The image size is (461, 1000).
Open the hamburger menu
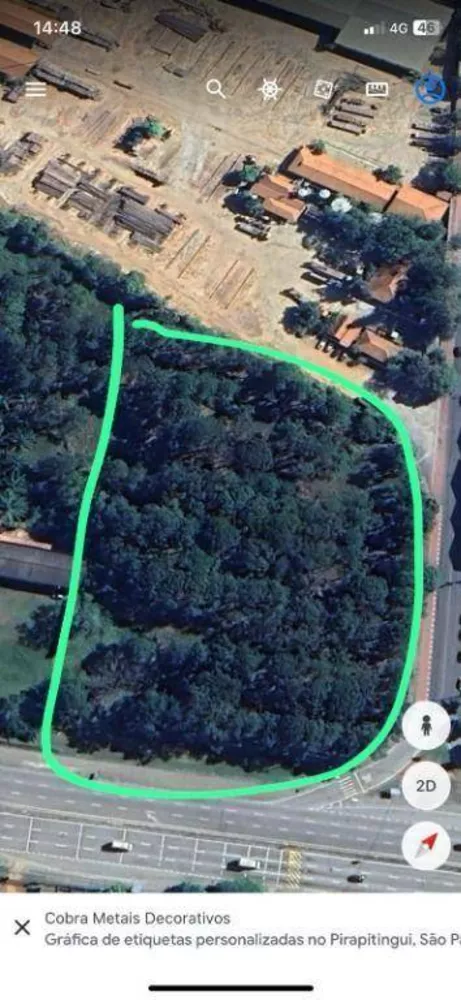coord(36,89)
